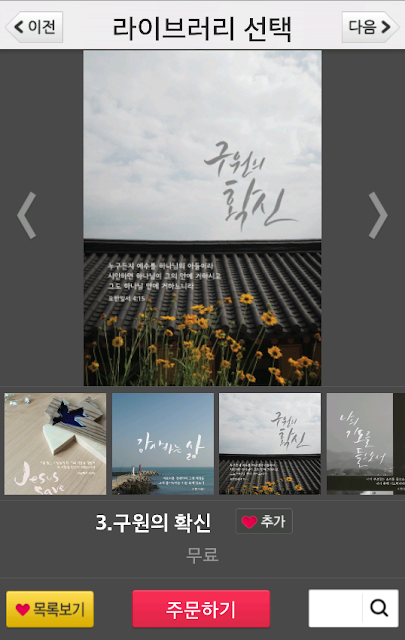This screenshot has height=640, width=405.
Task: Tap 주문하기 to place an order
Action: 201,609
